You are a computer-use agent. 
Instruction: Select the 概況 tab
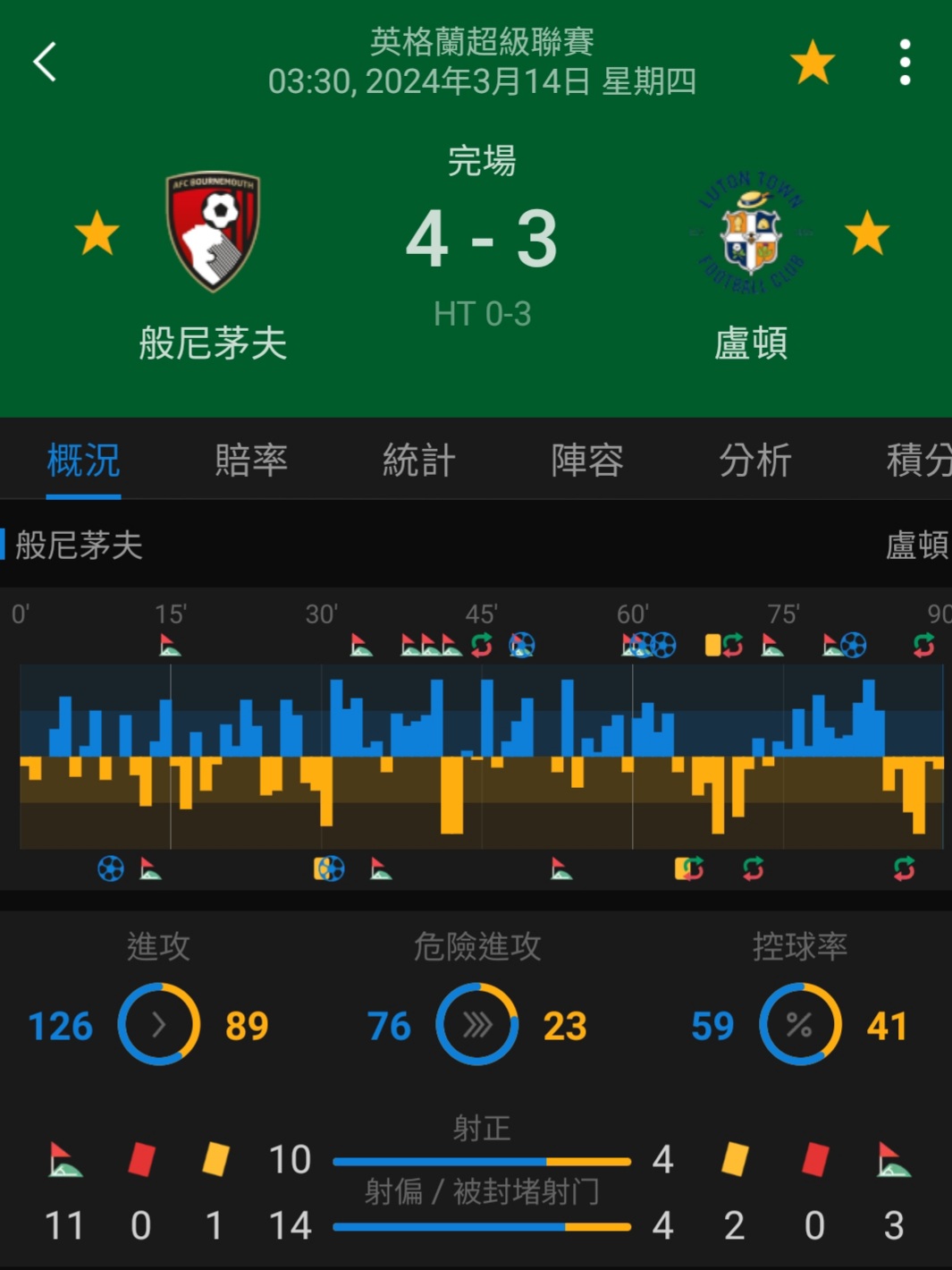coord(83,461)
